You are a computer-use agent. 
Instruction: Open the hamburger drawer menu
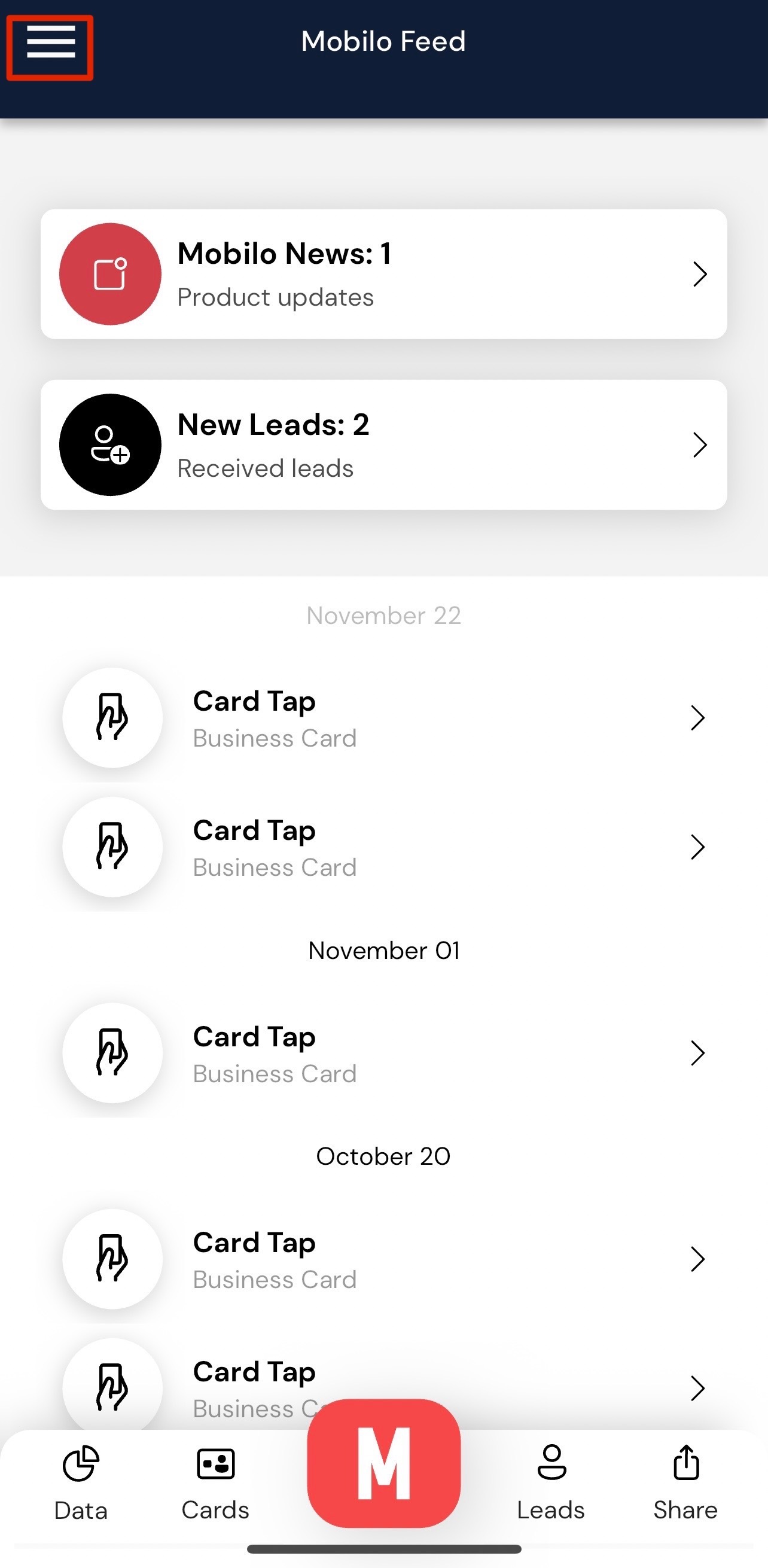click(x=50, y=46)
